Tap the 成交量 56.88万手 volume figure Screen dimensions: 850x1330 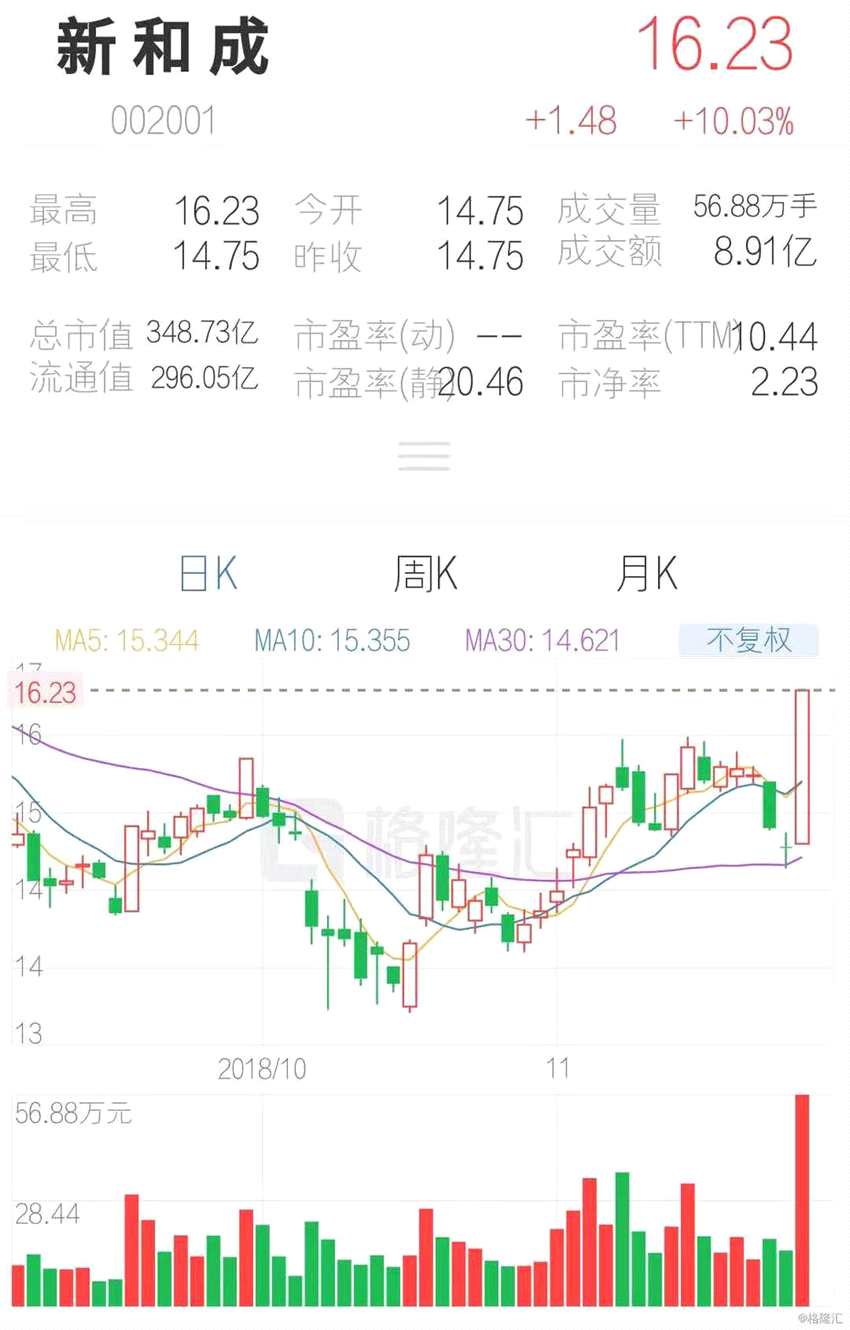[755, 207]
